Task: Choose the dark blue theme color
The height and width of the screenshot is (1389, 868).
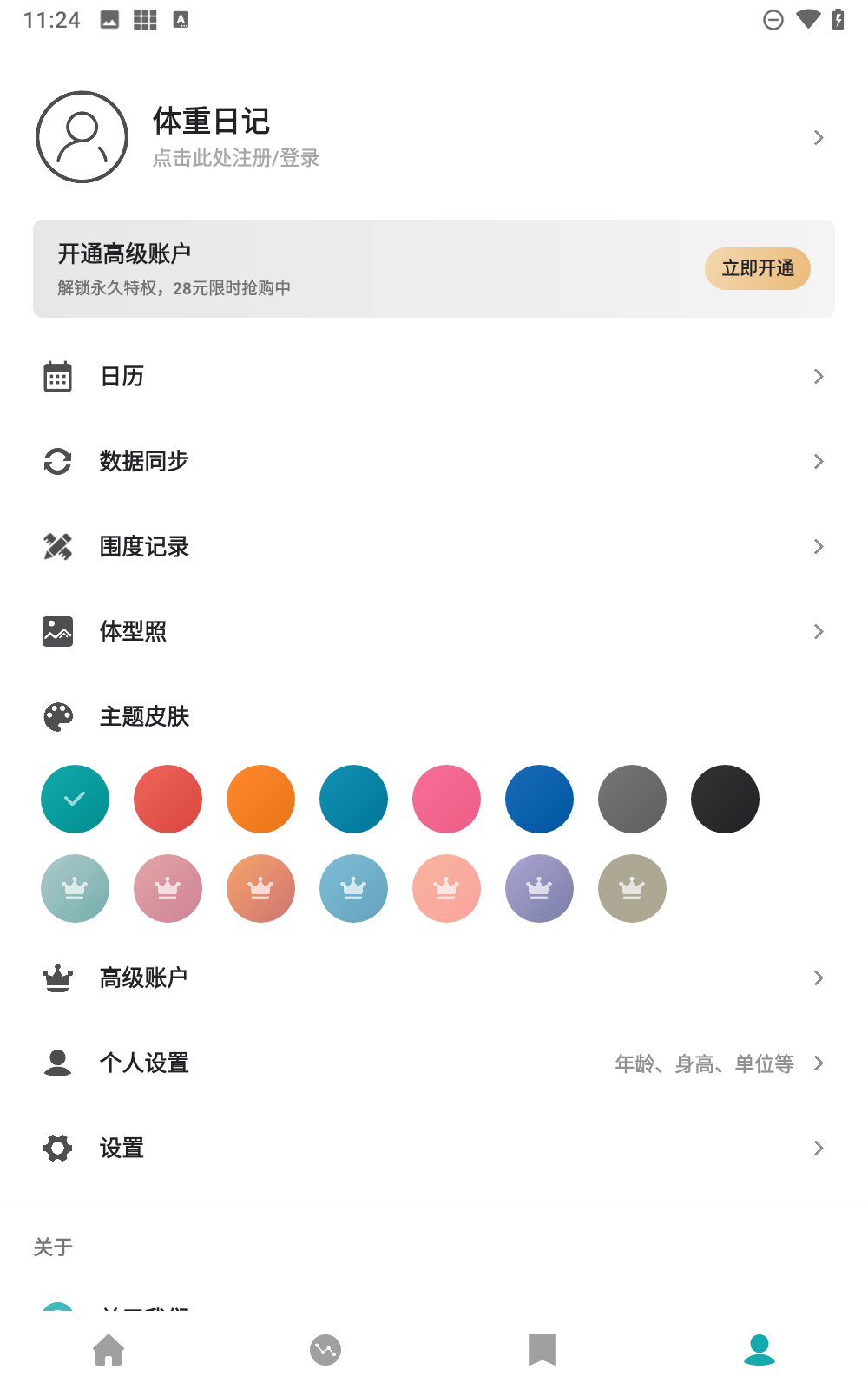Action: click(539, 799)
